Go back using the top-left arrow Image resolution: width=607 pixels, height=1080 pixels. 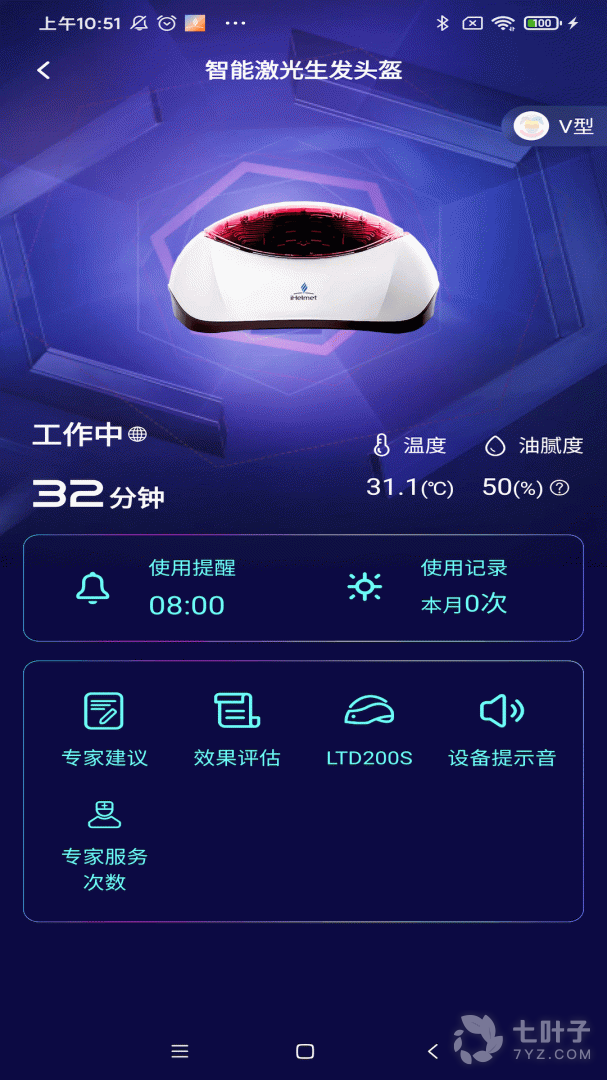[43, 70]
